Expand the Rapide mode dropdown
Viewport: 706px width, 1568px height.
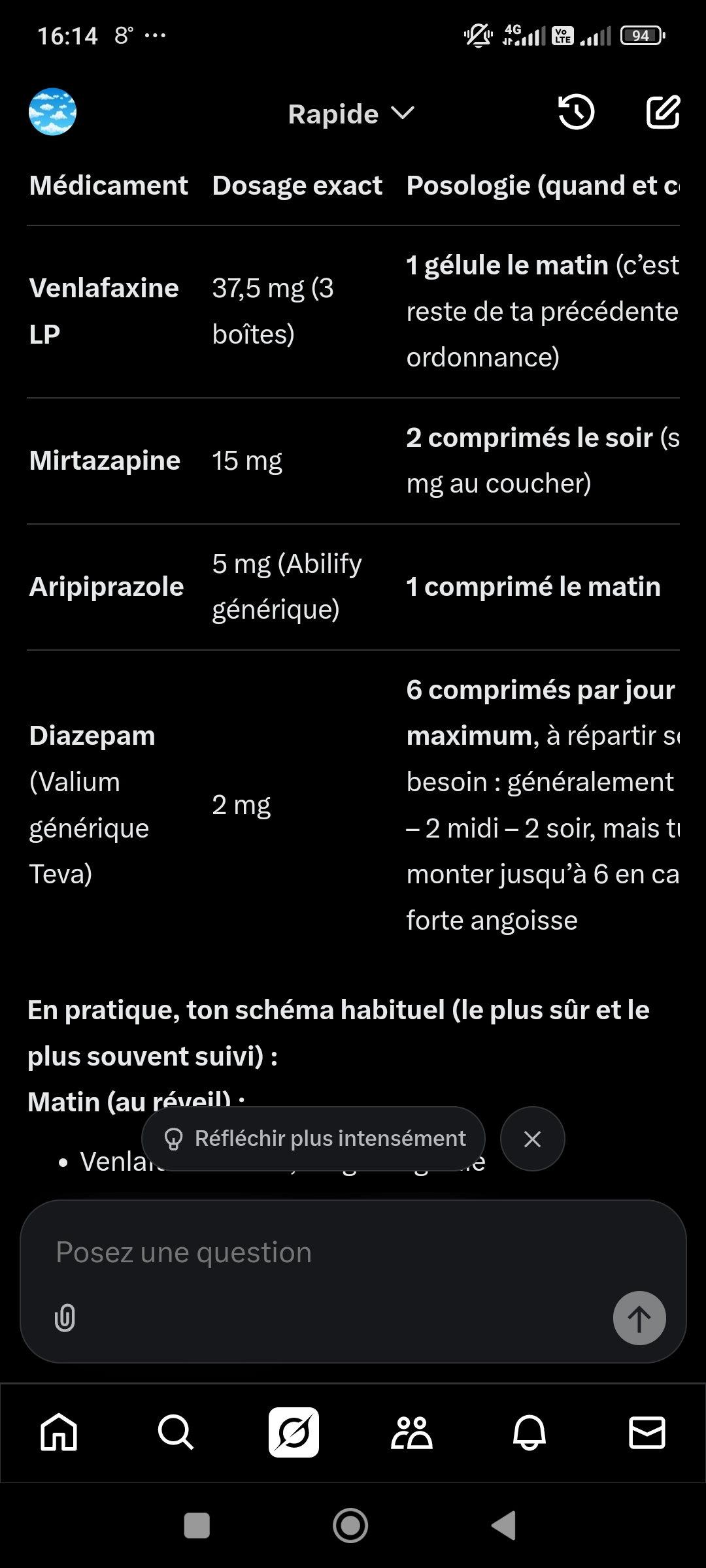click(351, 114)
